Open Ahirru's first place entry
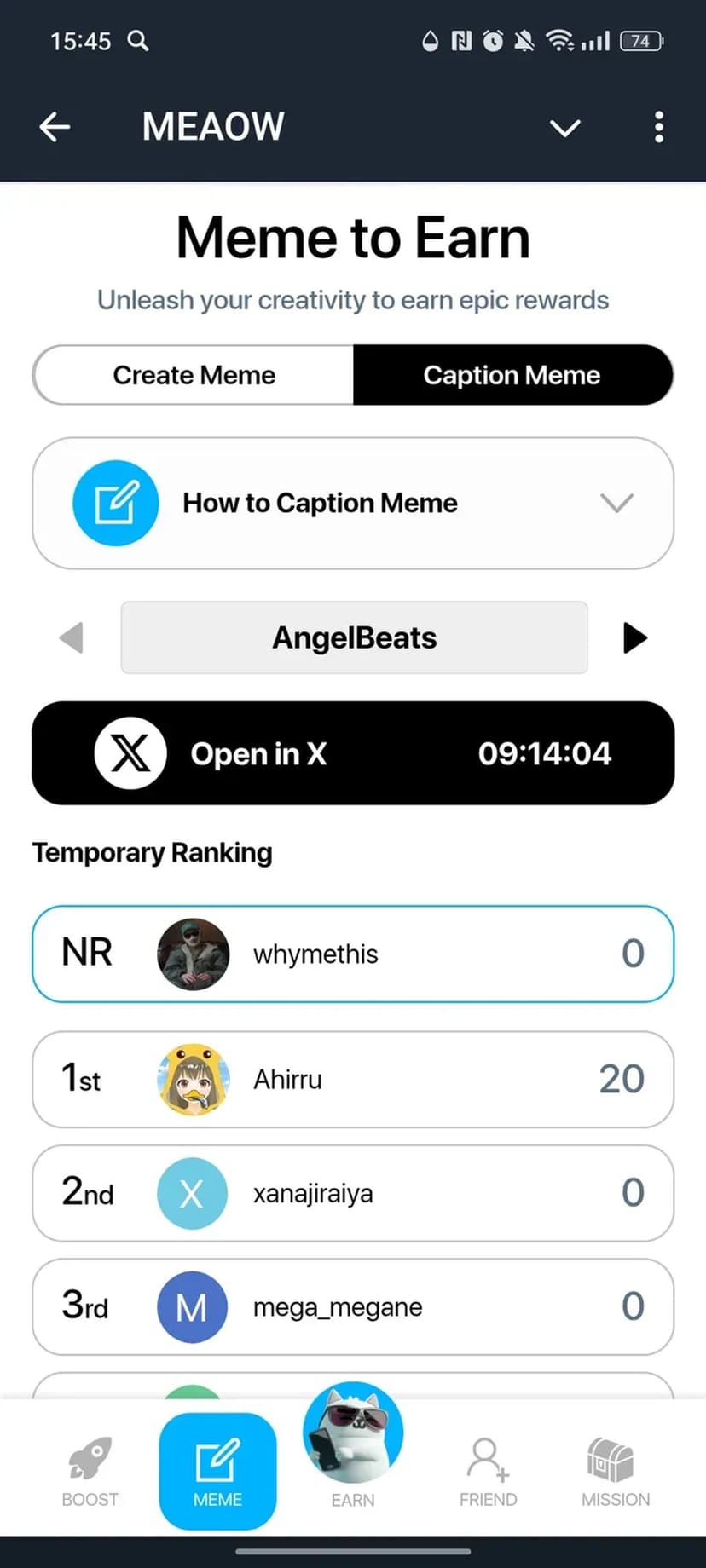Viewport: 706px width, 1568px height. [353, 1079]
